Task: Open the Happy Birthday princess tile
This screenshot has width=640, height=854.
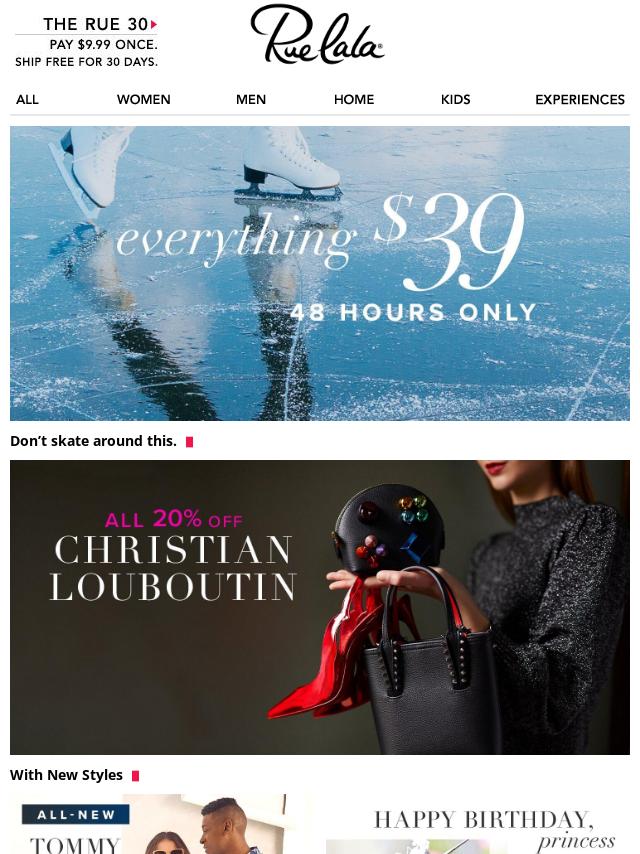Action: coord(478,827)
